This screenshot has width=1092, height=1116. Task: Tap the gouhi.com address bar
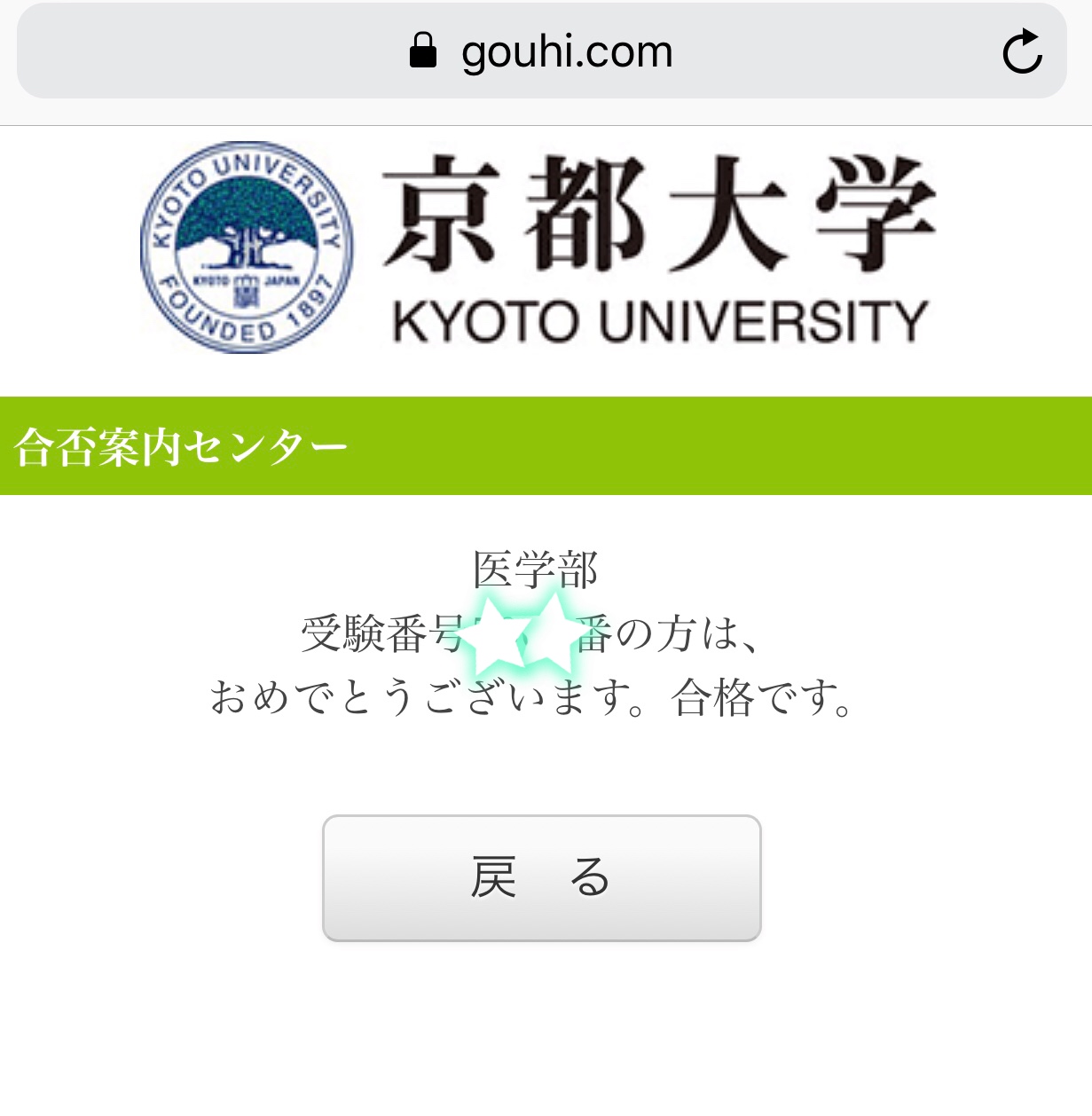(x=541, y=51)
